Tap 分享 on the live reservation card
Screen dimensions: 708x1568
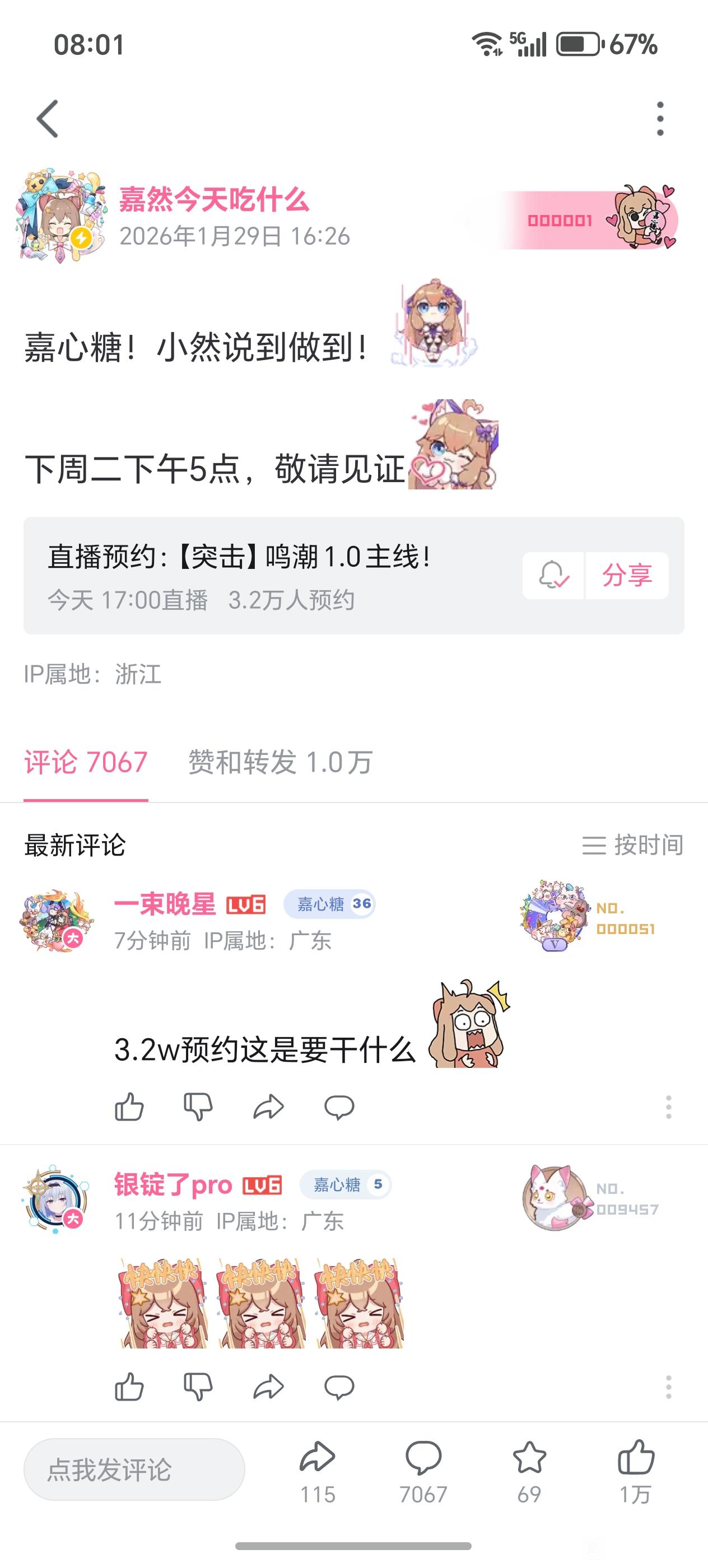tap(627, 575)
